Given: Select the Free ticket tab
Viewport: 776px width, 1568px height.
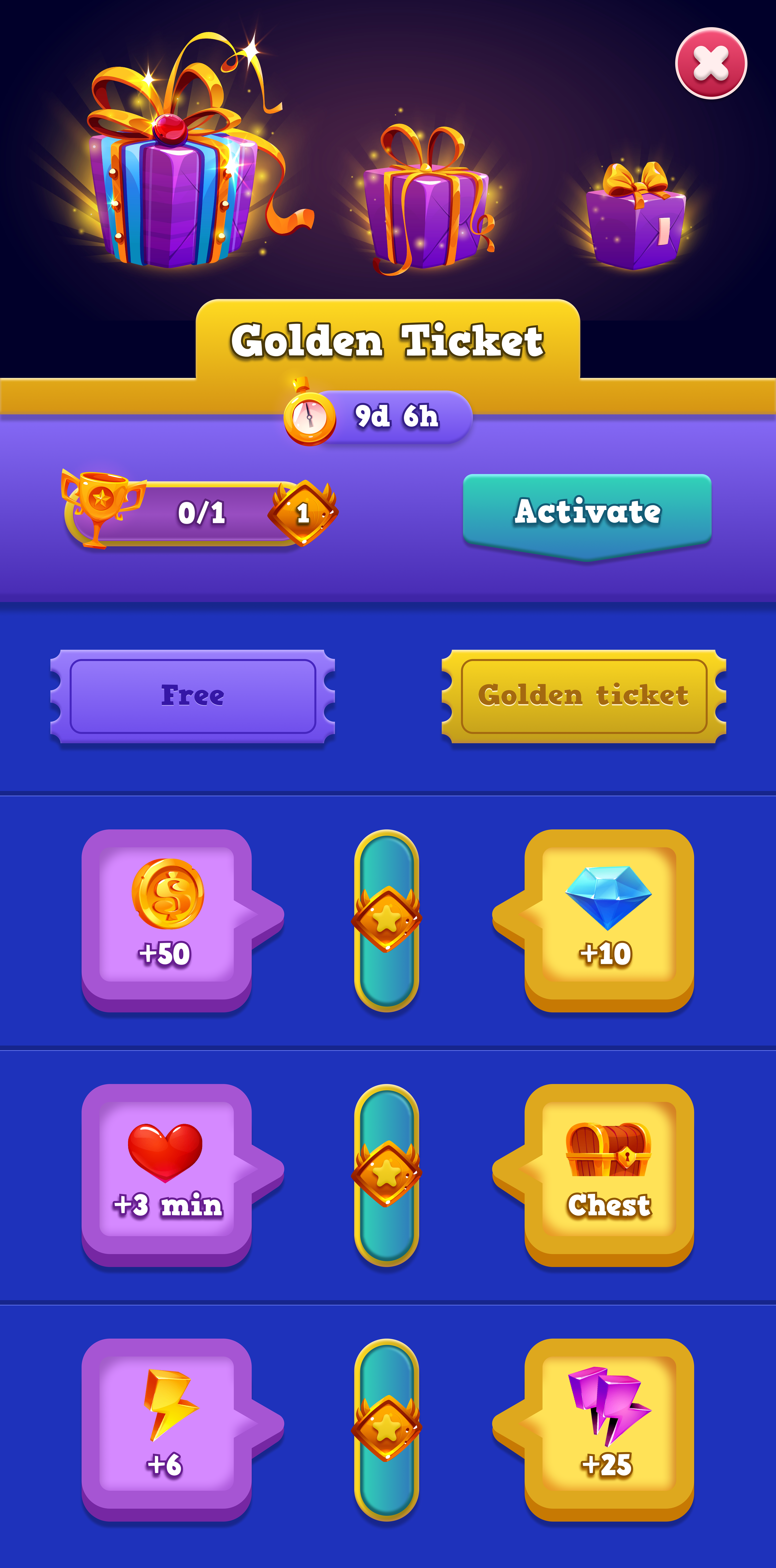Looking at the screenshot, I should [x=192, y=696].
